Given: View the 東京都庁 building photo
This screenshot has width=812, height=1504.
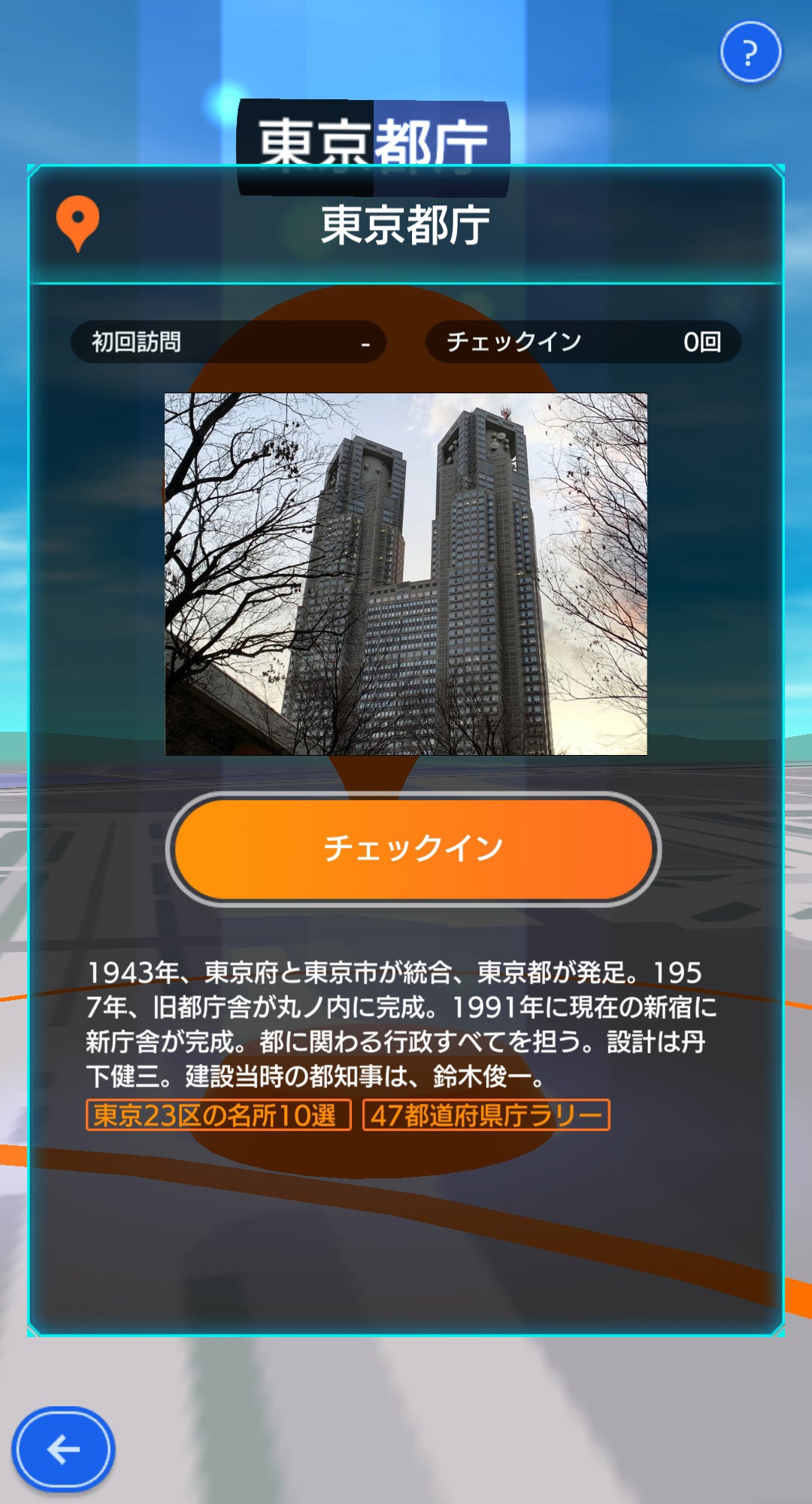Looking at the screenshot, I should tap(406, 574).
